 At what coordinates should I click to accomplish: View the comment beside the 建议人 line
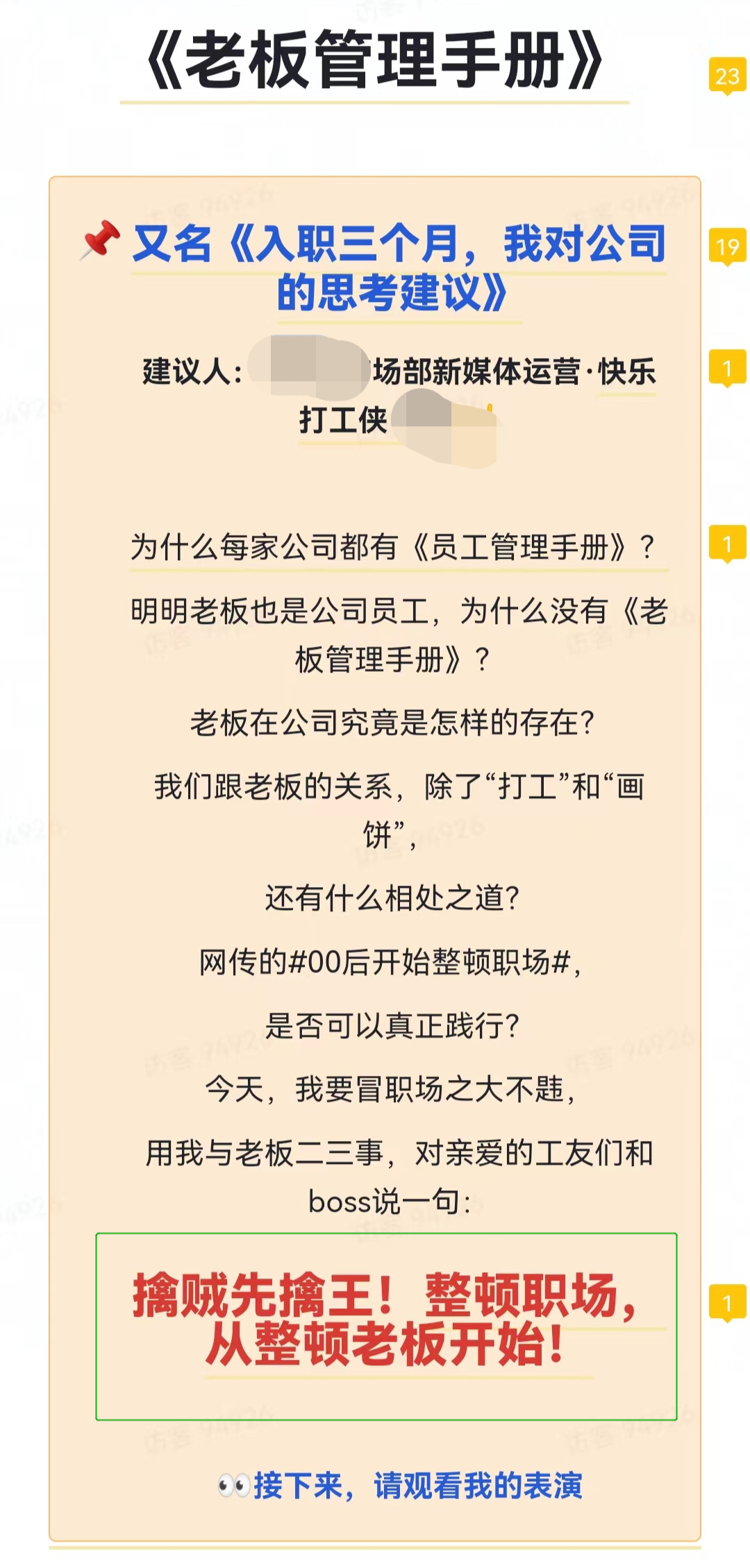[x=726, y=368]
